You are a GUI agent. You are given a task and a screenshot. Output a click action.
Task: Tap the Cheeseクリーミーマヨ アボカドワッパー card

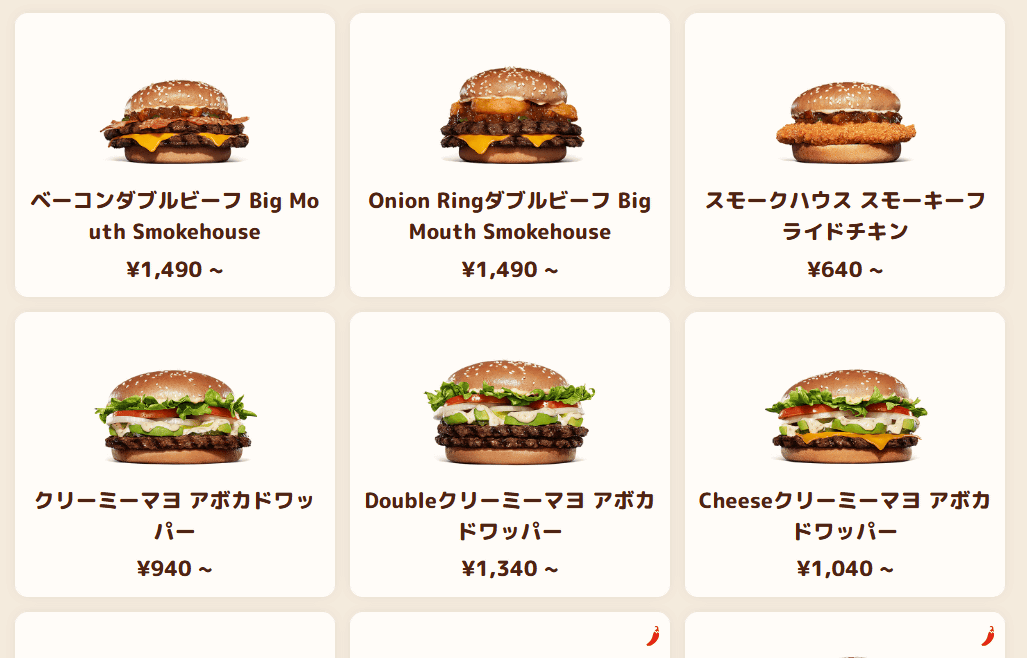tap(845, 455)
